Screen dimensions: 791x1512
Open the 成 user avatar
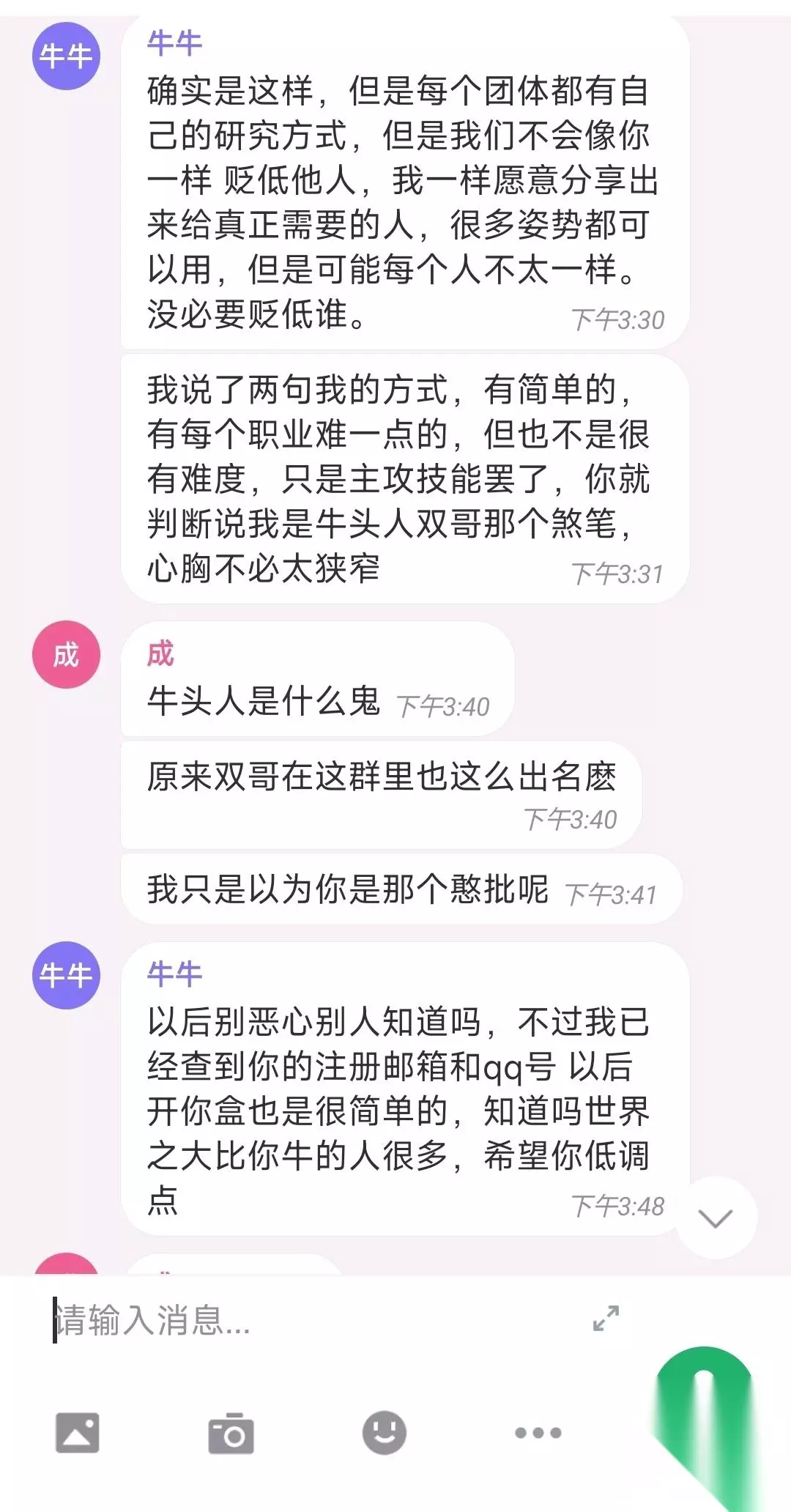[x=66, y=654]
